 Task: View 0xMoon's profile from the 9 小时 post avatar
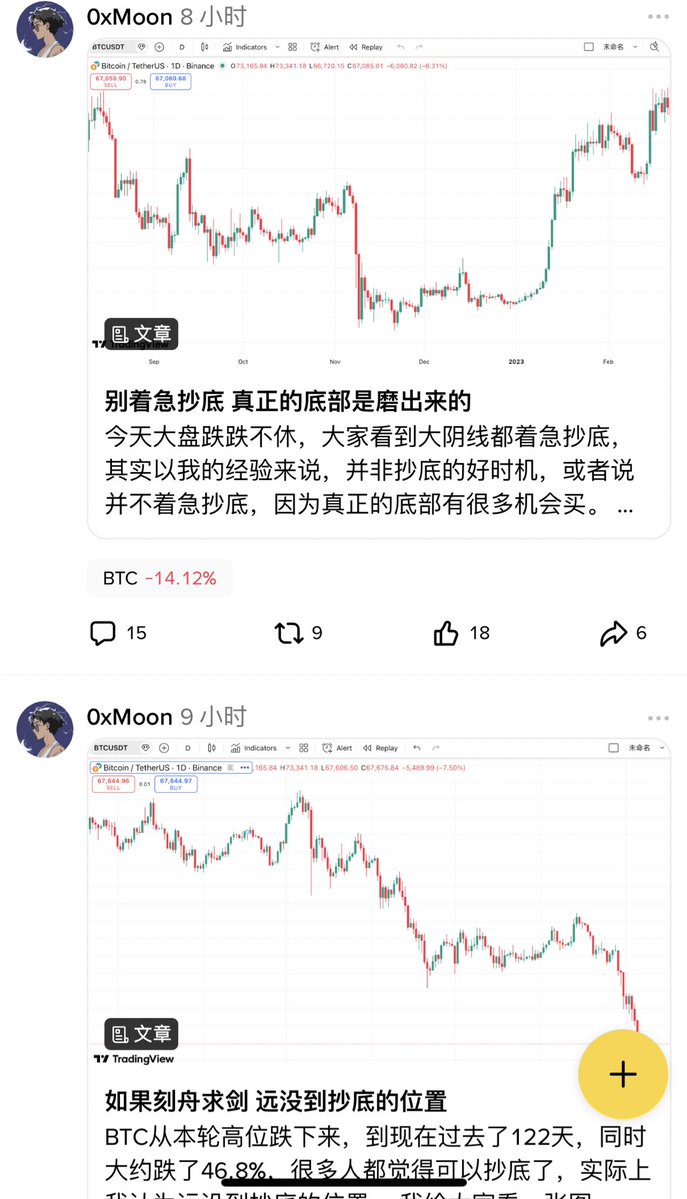[45, 729]
